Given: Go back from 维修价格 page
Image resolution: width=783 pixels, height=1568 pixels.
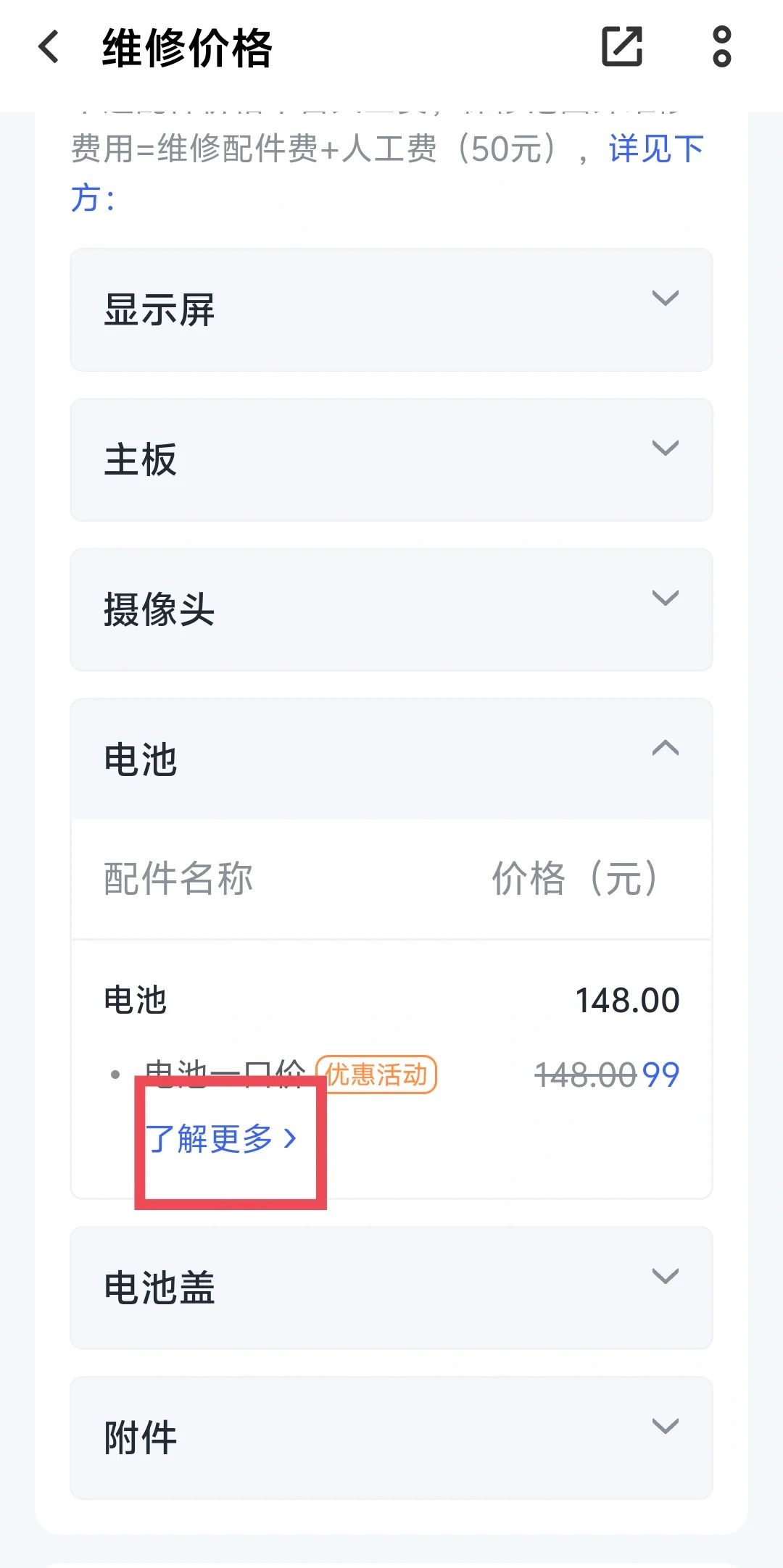Looking at the screenshot, I should 49,47.
